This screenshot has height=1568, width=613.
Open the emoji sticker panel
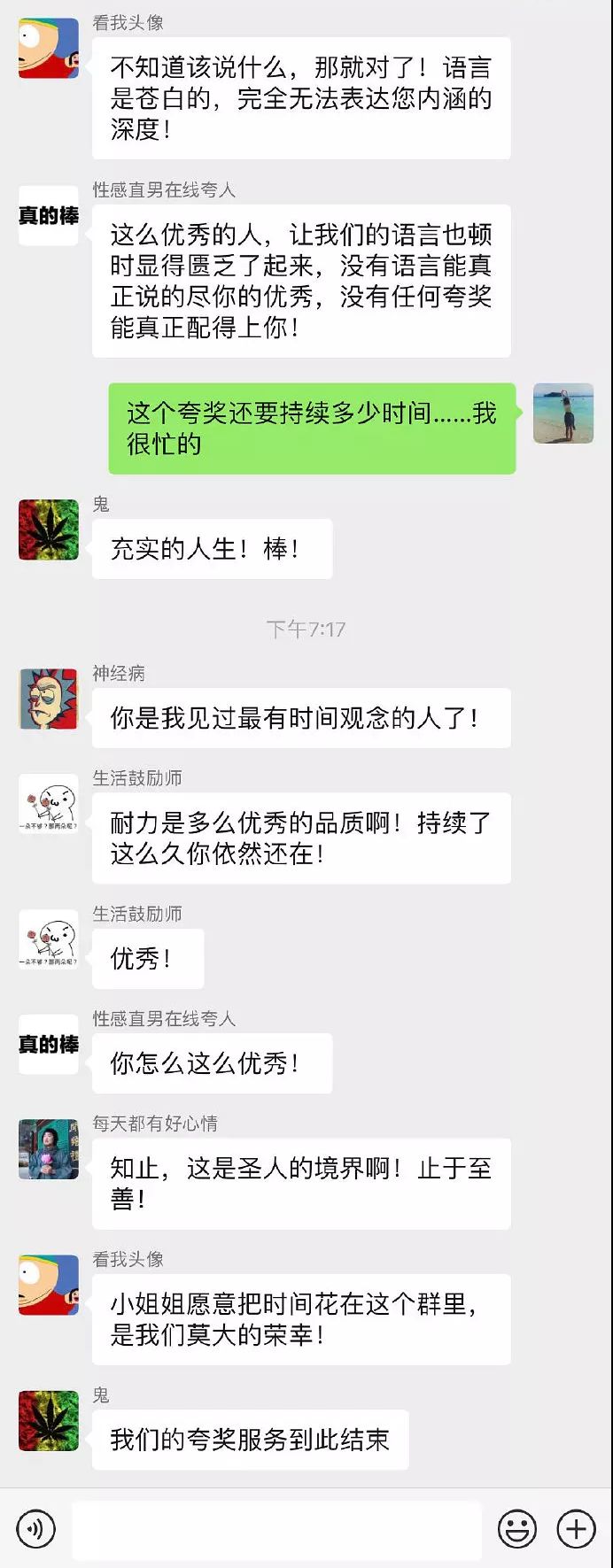point(517,1529)
